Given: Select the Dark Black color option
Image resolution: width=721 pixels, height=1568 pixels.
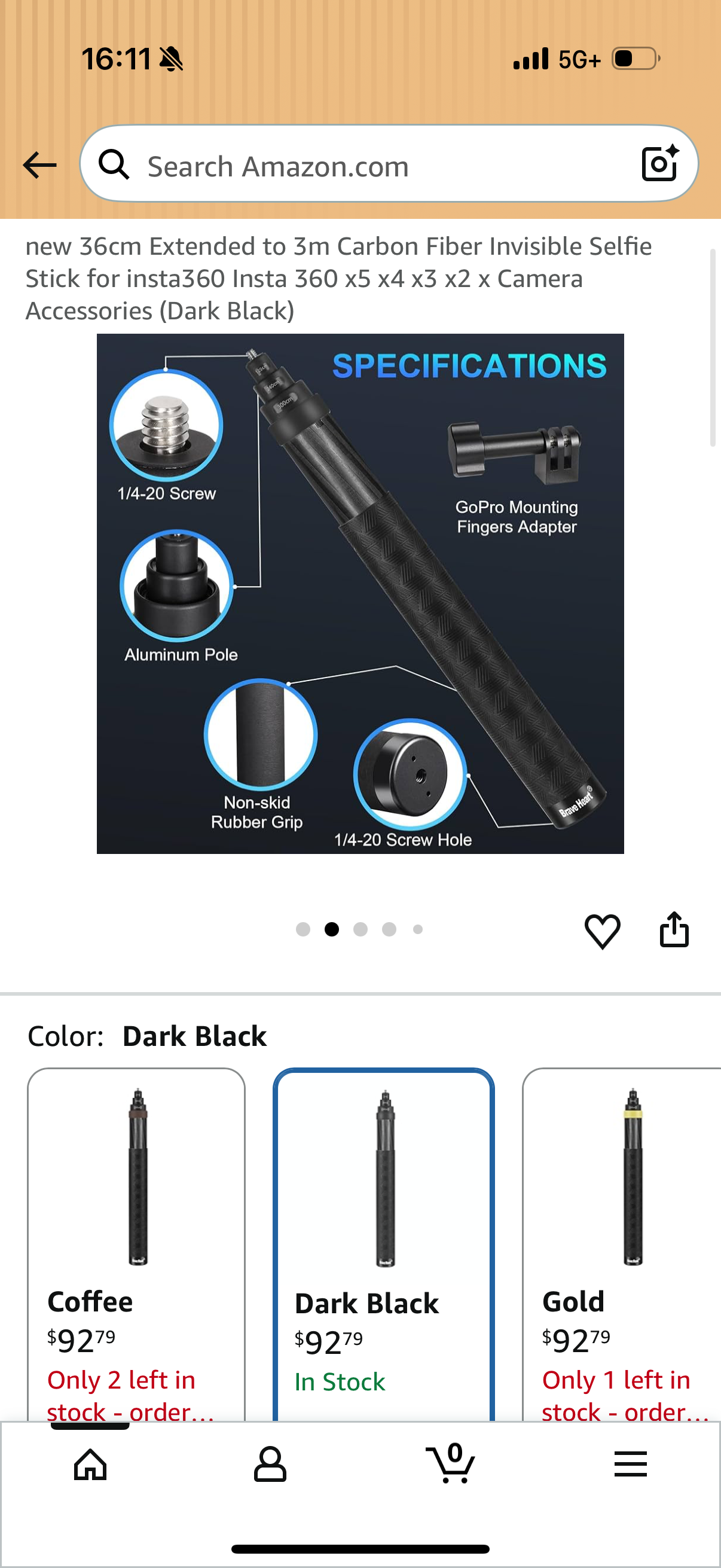Looking at the screenshot, I should pyautogui.click(x=384, y=1245).
